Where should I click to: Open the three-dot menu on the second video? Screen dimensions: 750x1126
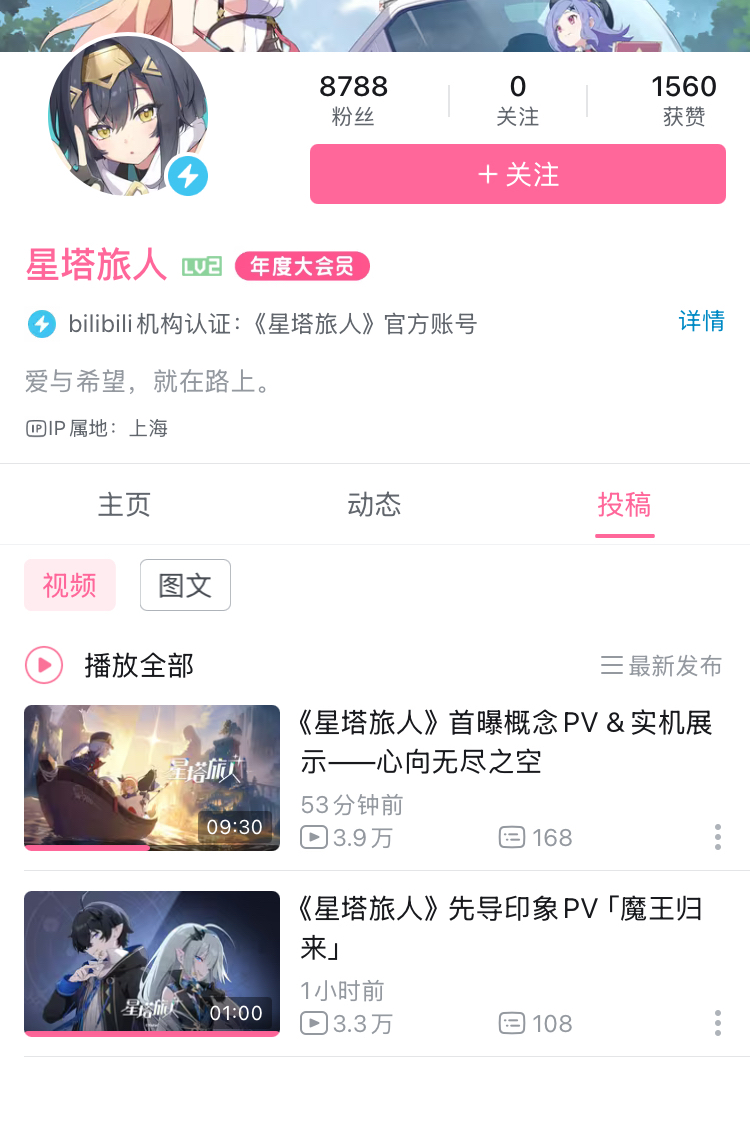tap(717, 1024)
